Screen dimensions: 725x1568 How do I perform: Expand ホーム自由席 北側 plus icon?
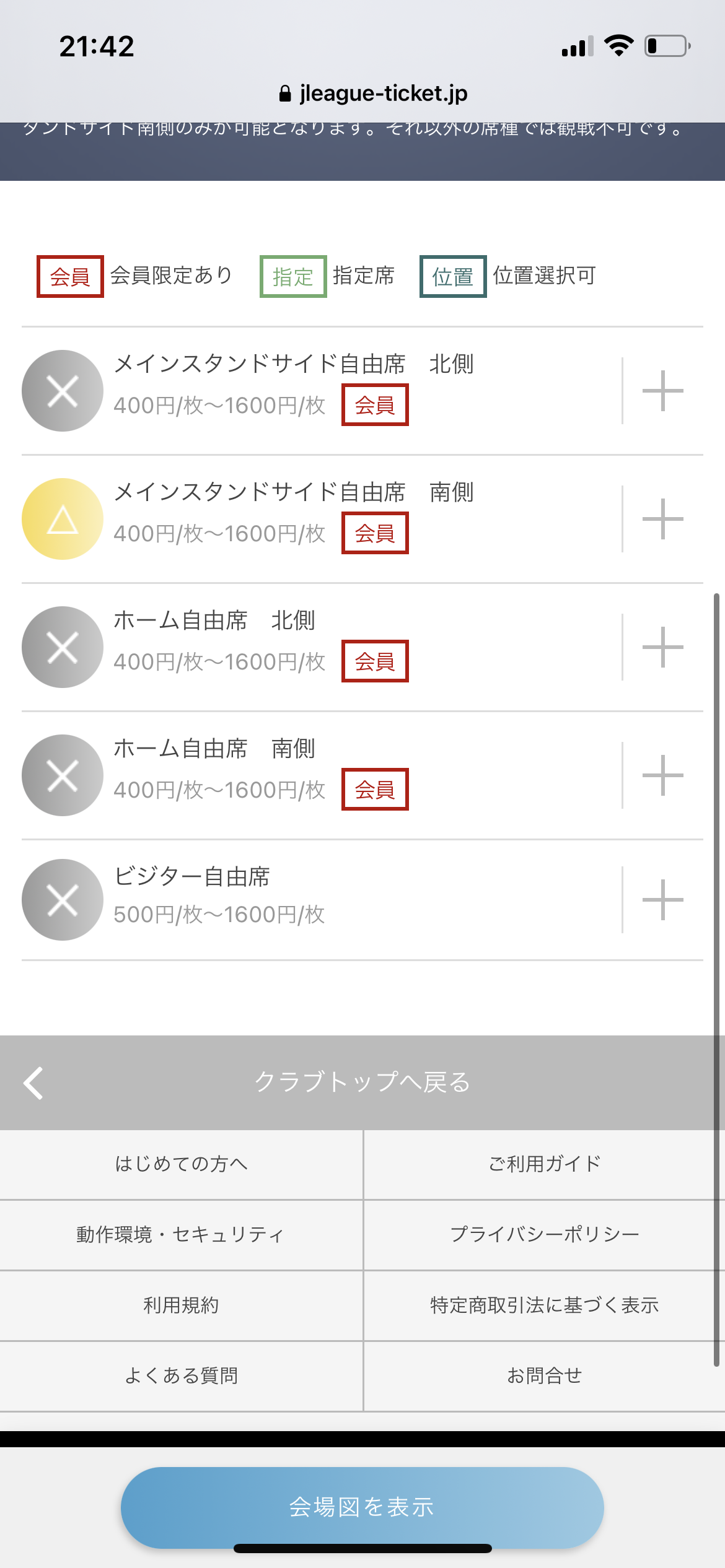[662, 647]
